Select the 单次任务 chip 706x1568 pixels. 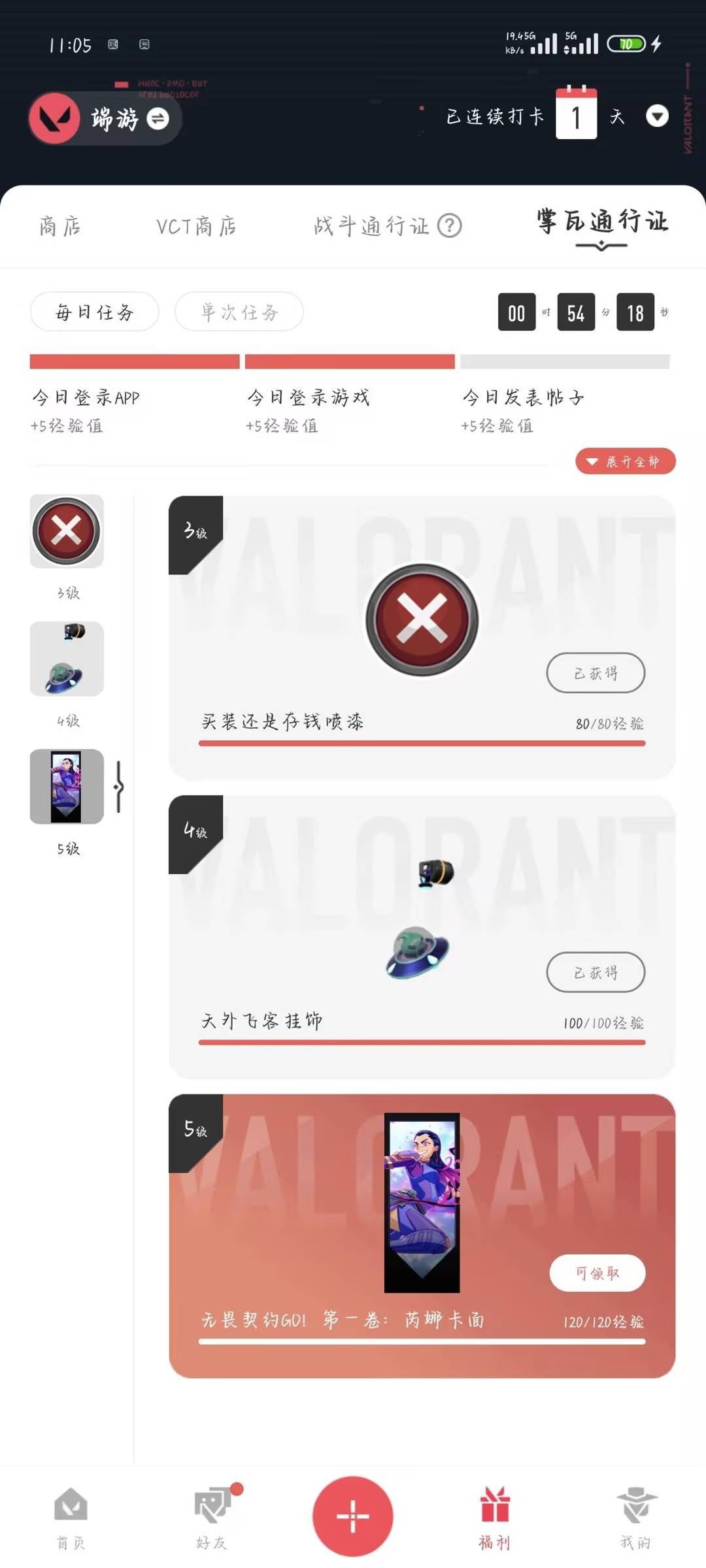[239, 312]
